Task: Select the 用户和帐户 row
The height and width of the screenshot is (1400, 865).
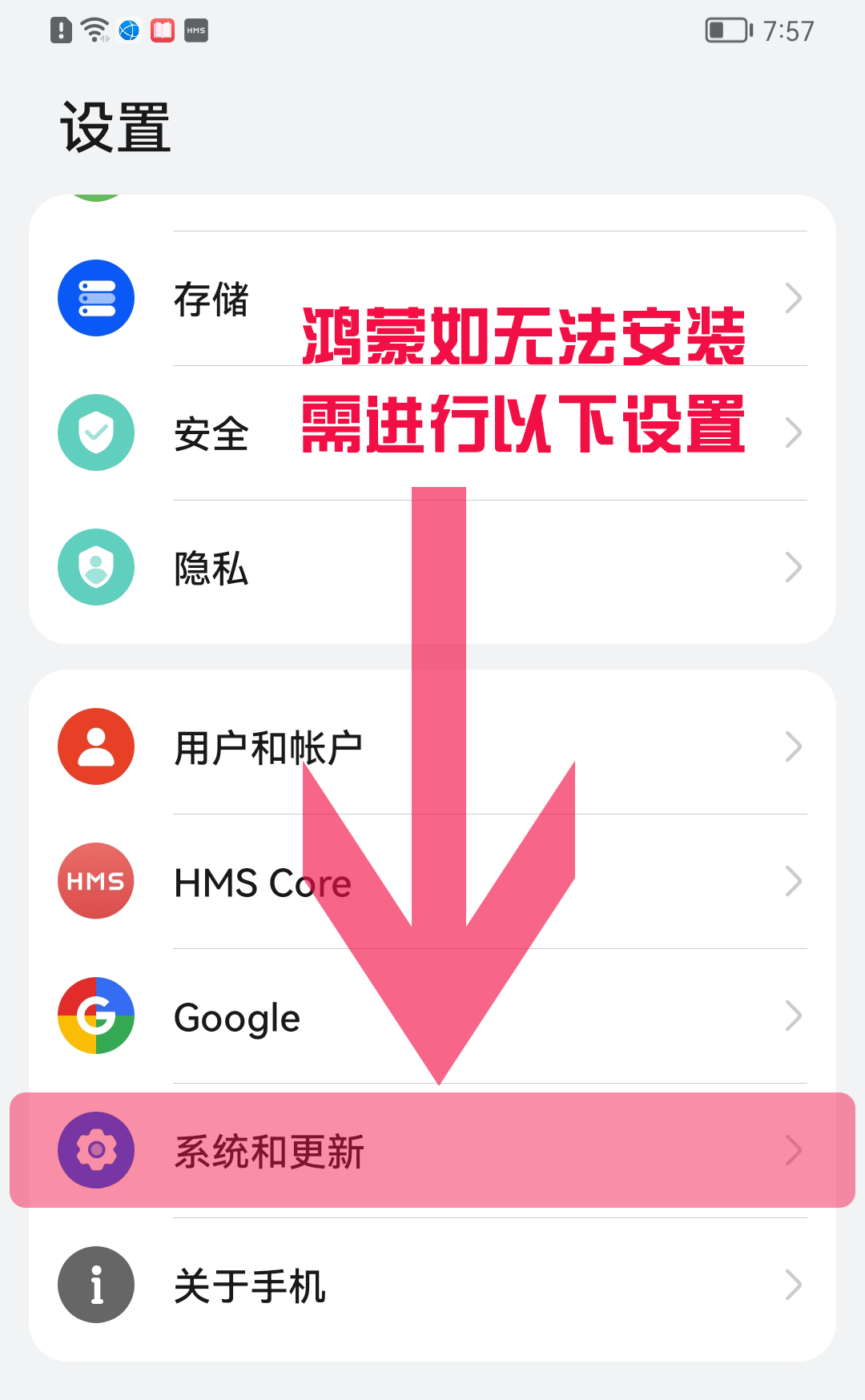Action: click(x=268, y=747)
